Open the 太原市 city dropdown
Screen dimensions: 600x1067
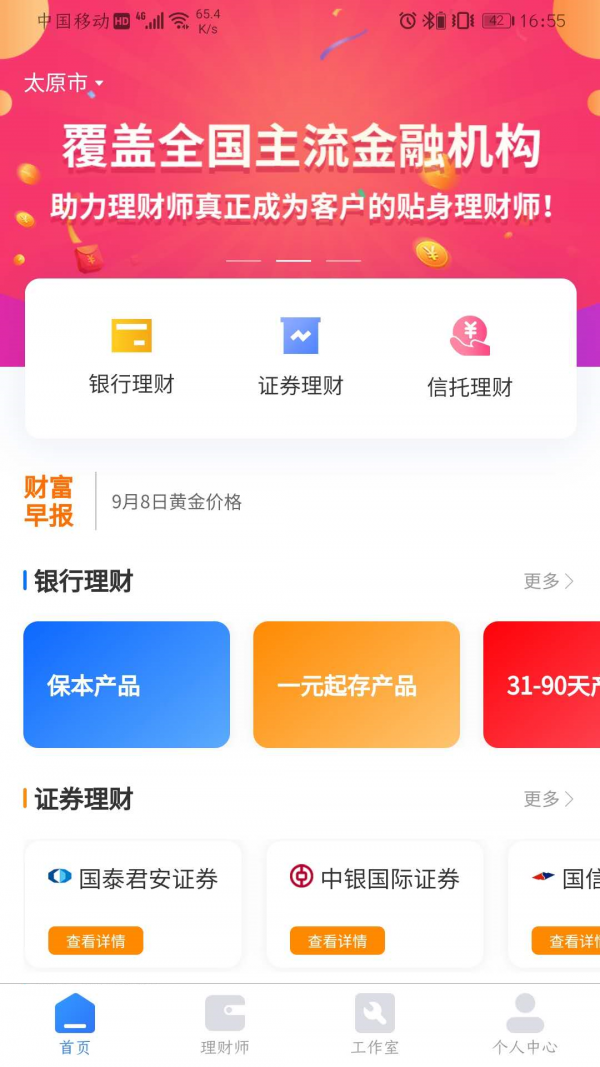tap(63, 83)
